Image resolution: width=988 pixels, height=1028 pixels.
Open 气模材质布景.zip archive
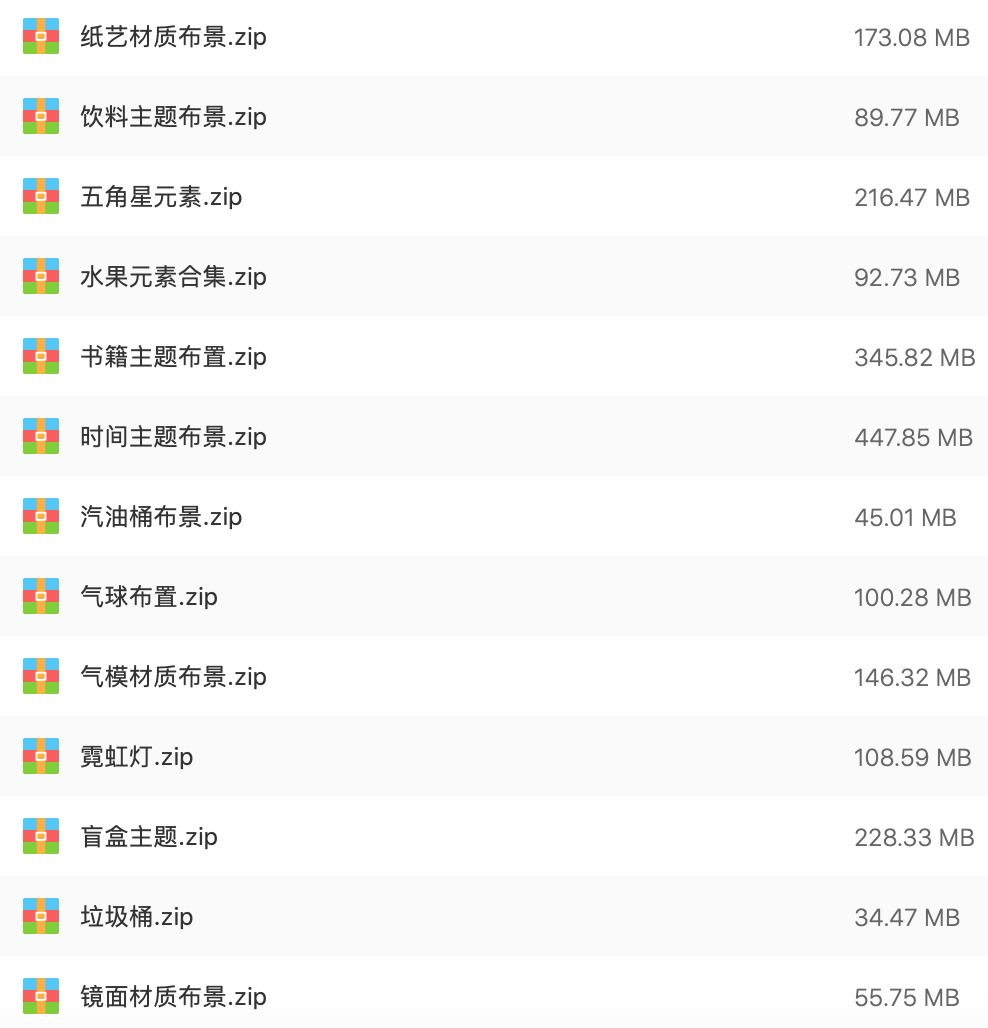click(494, 677)
